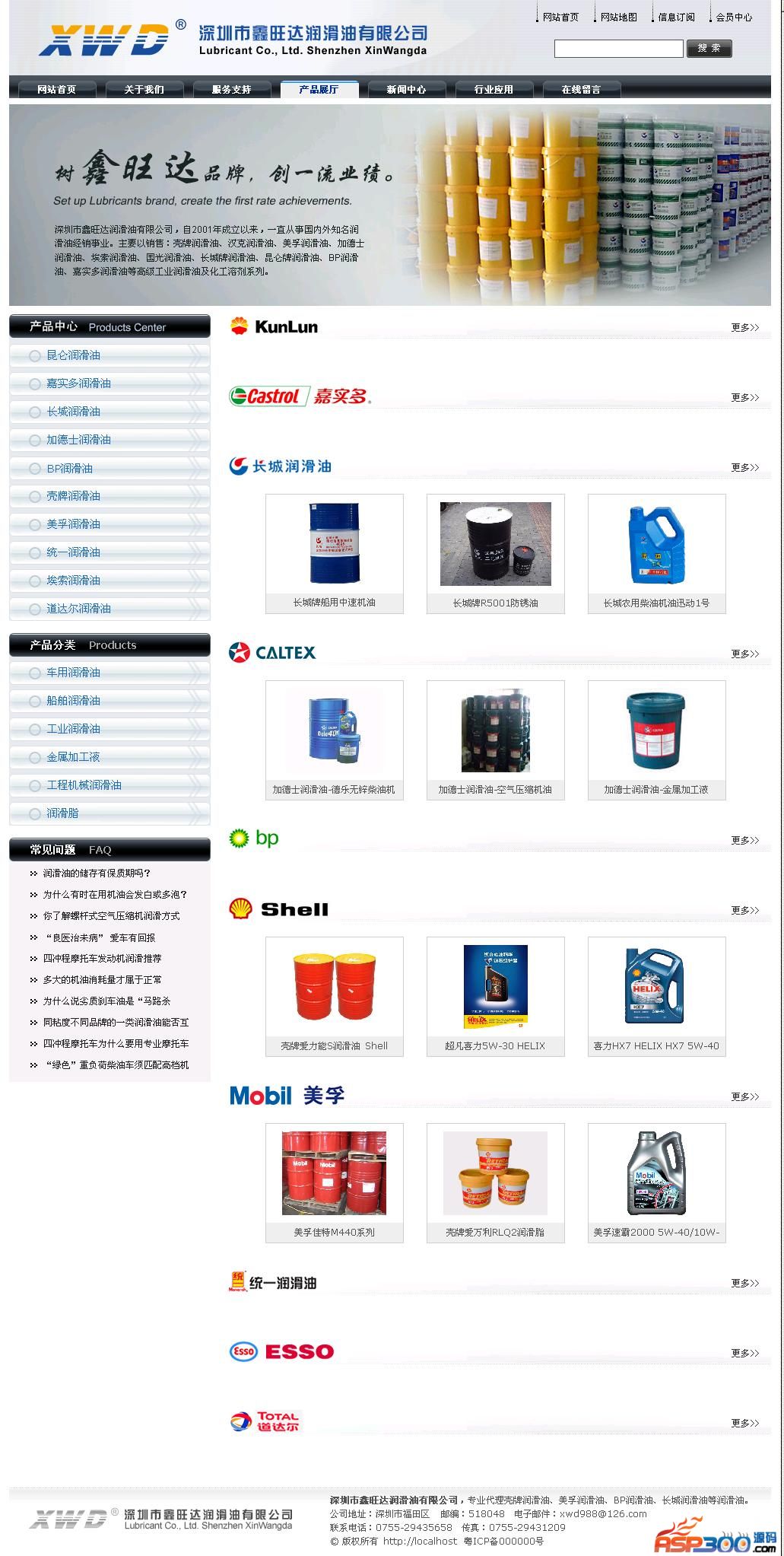Select 昆仑润滑油 in product center menu
This screenshot has width=784, height=1556.
73,355
